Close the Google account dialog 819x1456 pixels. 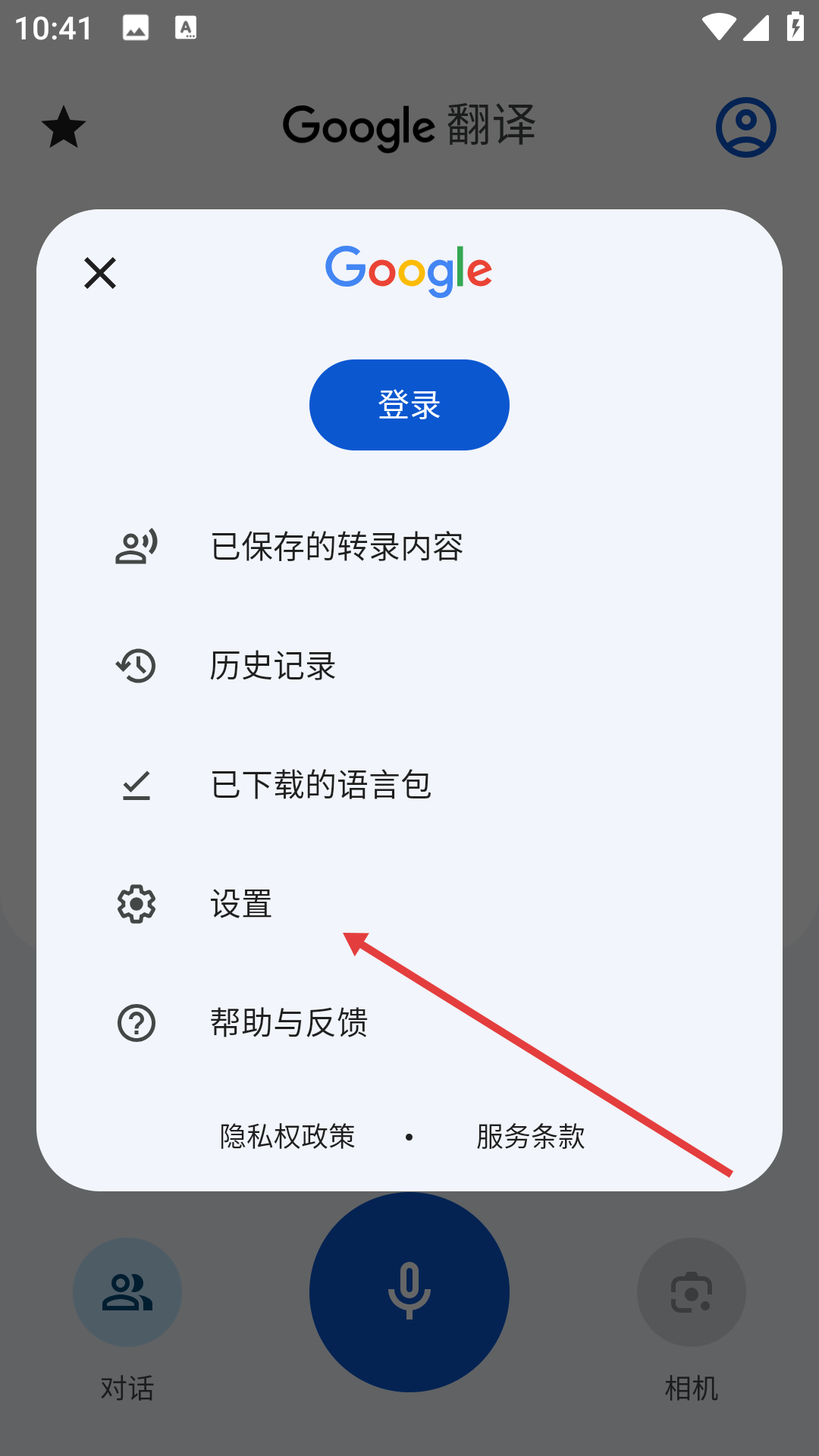click(100, 273)
